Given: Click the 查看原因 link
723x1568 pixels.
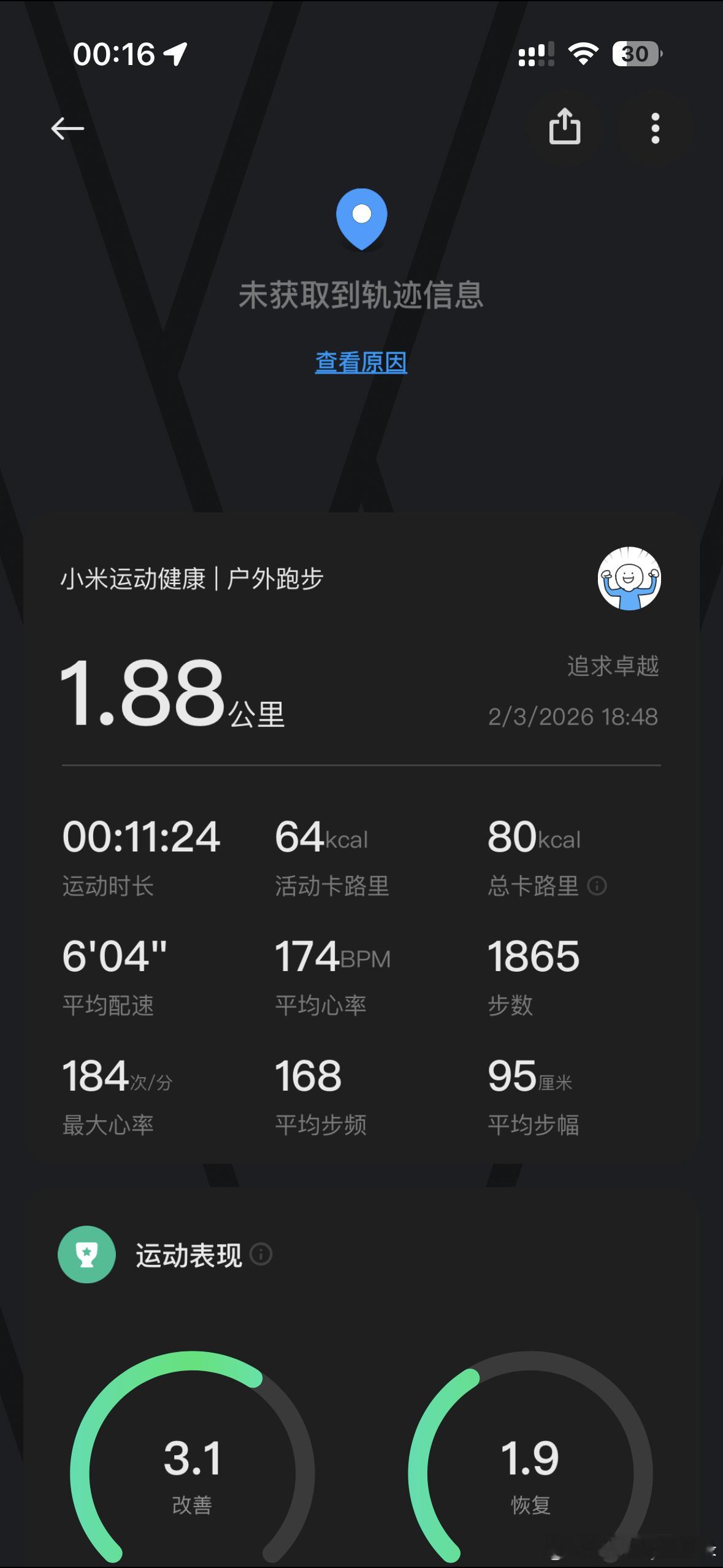Looking at the screenshot, I should 362,363.
